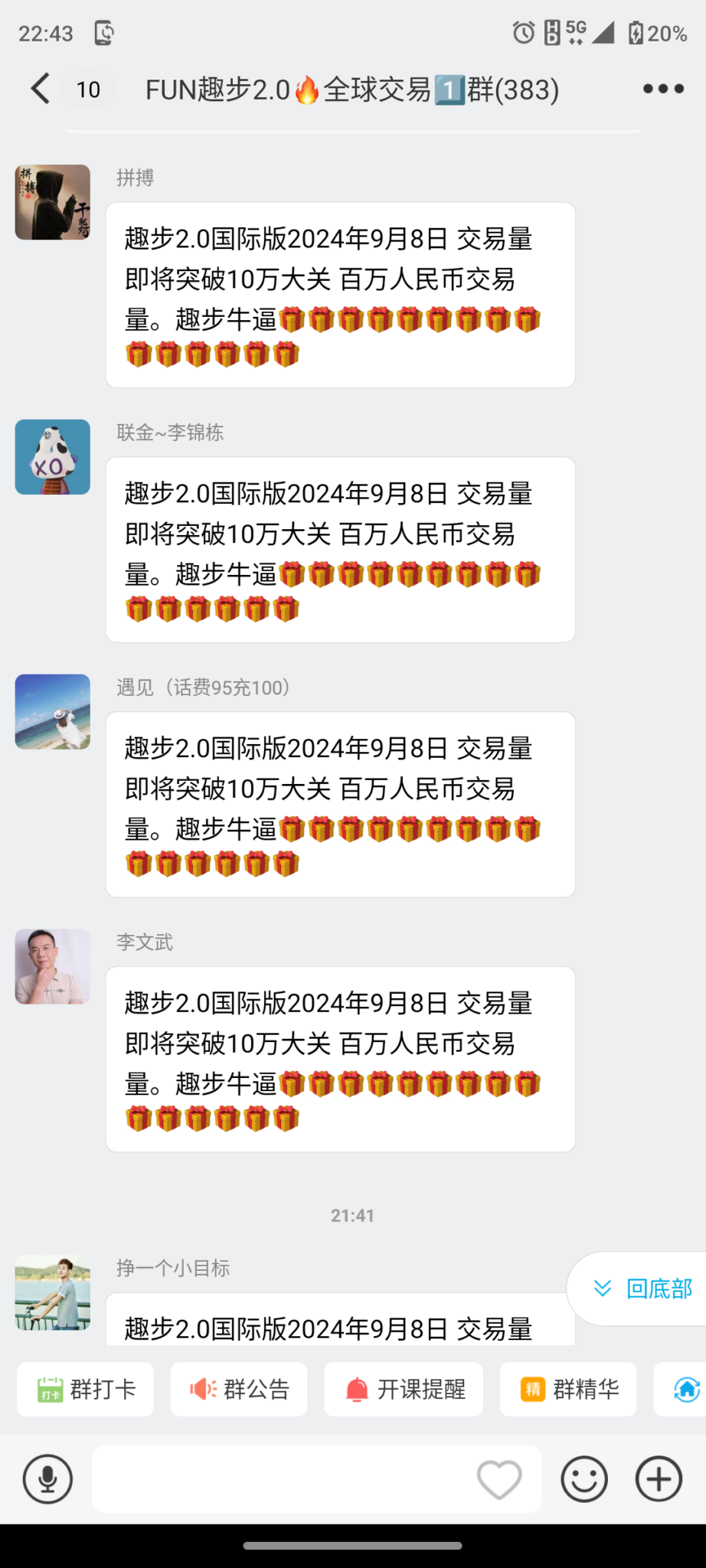Tap 联金~李锦栋's avatar picture
This screenshot has width=706, height=1568.
click(52, 456)
